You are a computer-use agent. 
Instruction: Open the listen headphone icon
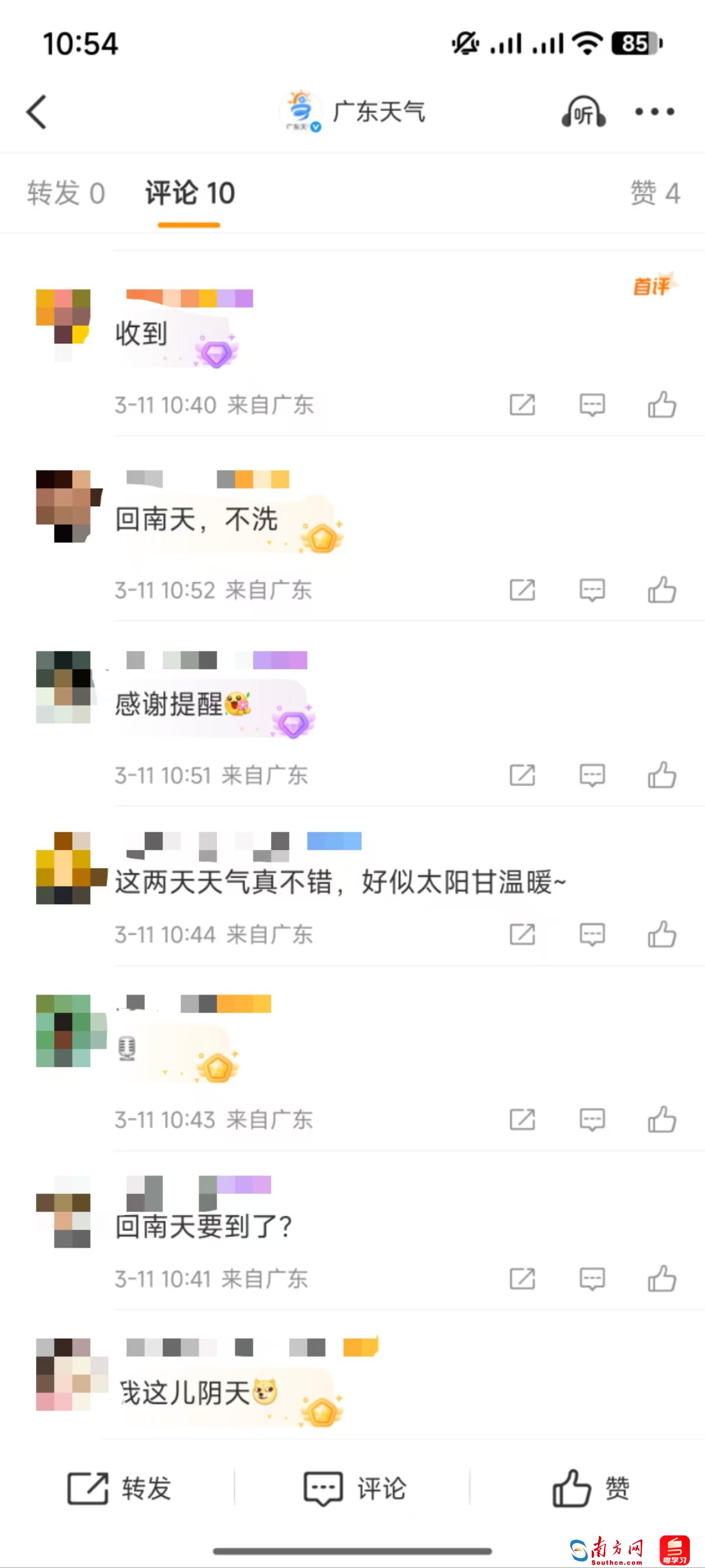click(583, 112)
